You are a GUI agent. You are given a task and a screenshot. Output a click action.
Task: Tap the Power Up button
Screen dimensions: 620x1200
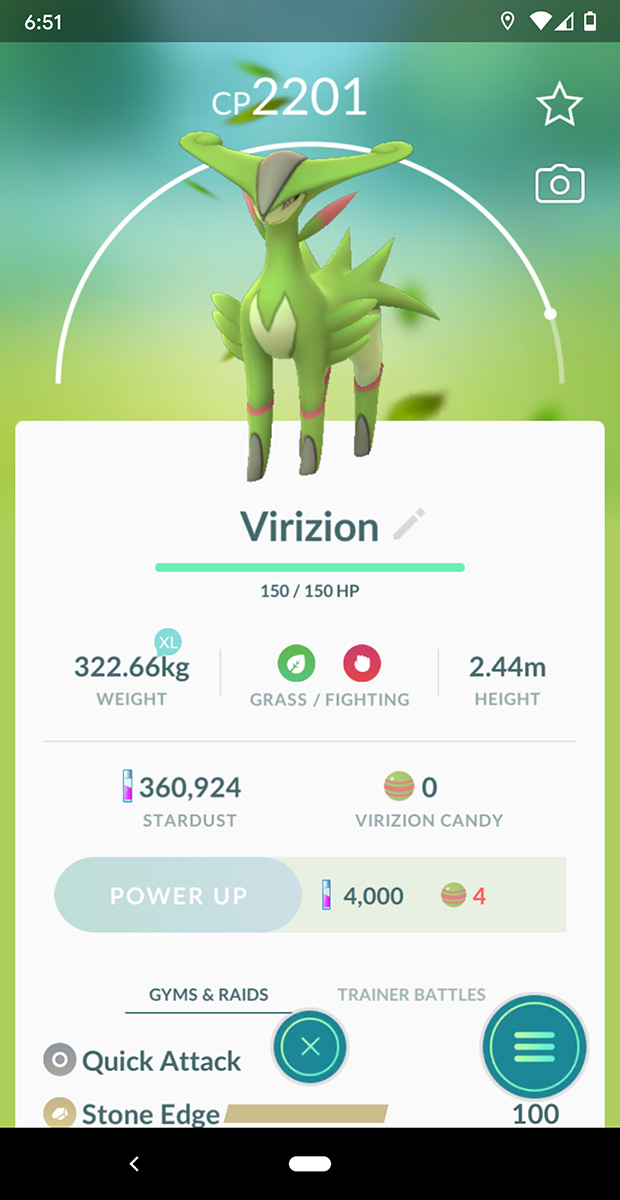tap(178, 895)
